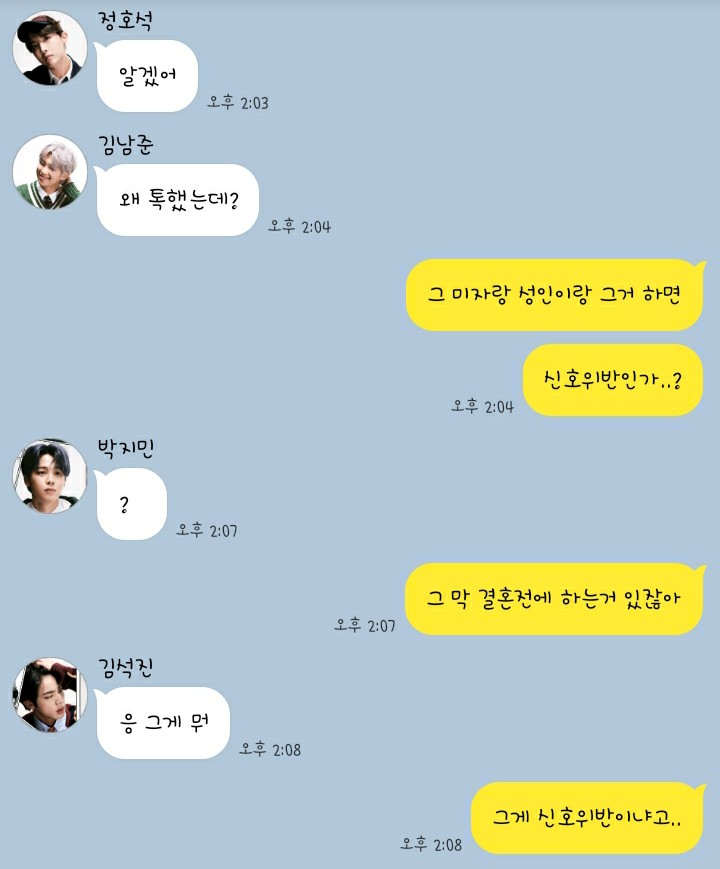Open 정호석's profile picture
This screenshot has width=720, height=869.
[50, 49]
